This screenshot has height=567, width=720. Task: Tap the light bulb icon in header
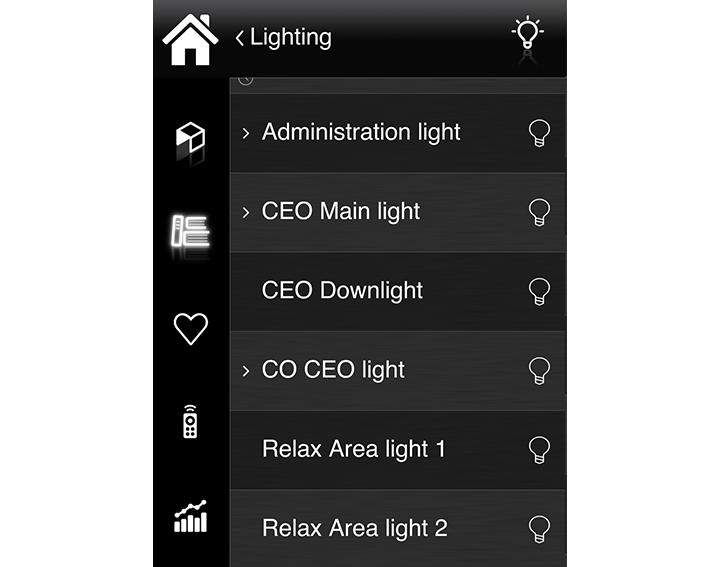[x=527, y=35]
